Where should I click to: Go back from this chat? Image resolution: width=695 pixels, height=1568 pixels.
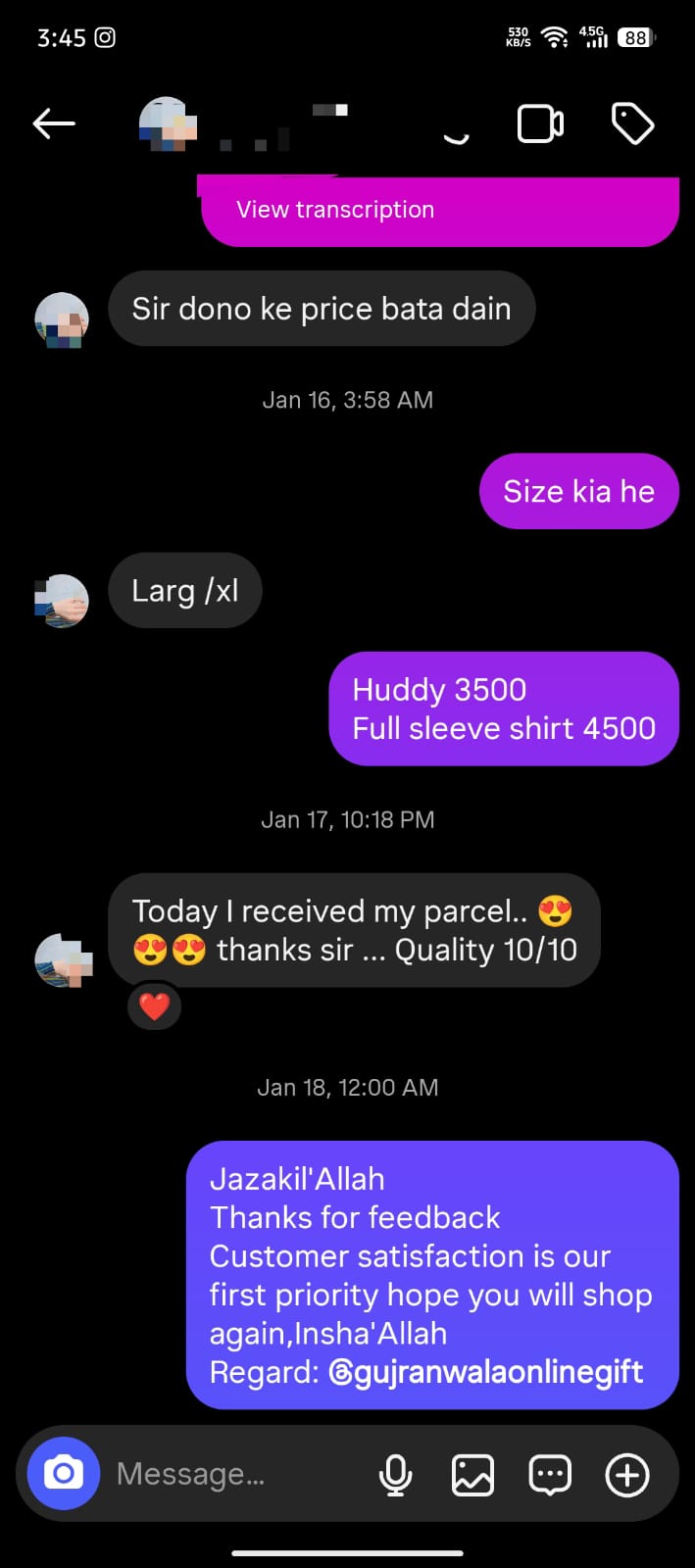[x=54, y=123]
